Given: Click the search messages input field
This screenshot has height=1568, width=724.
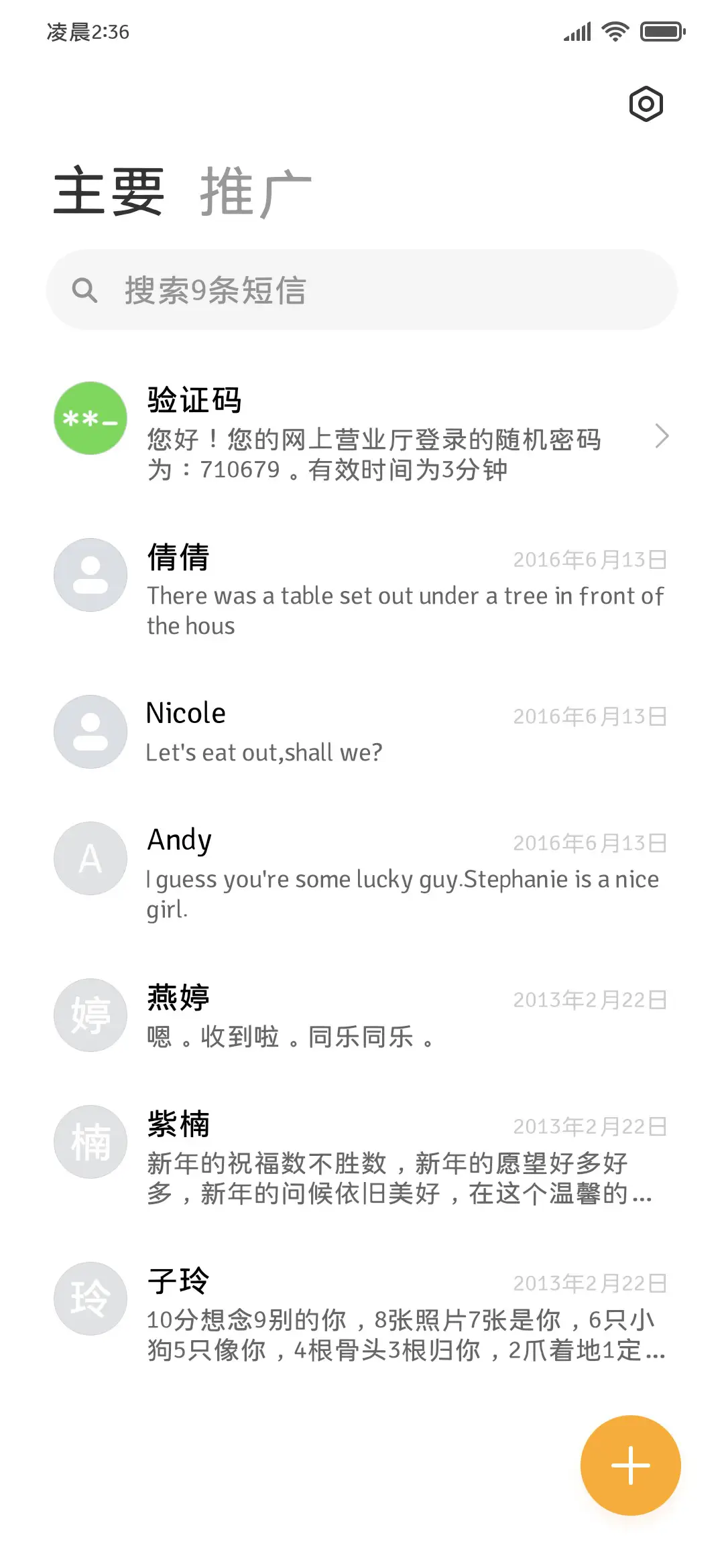Looking at the screenshot, I should pyautogui.click(x=362, y=289).
